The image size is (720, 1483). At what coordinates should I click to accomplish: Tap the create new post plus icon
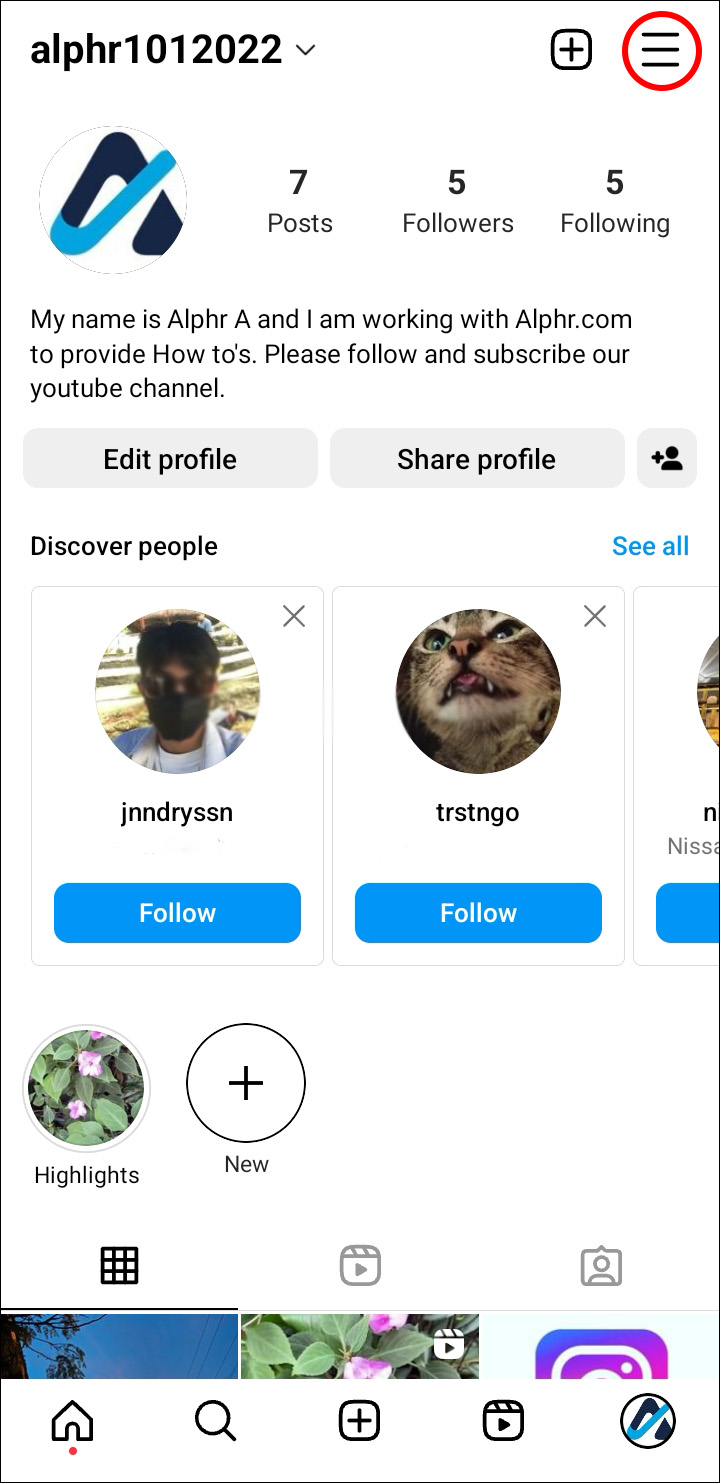572,49
